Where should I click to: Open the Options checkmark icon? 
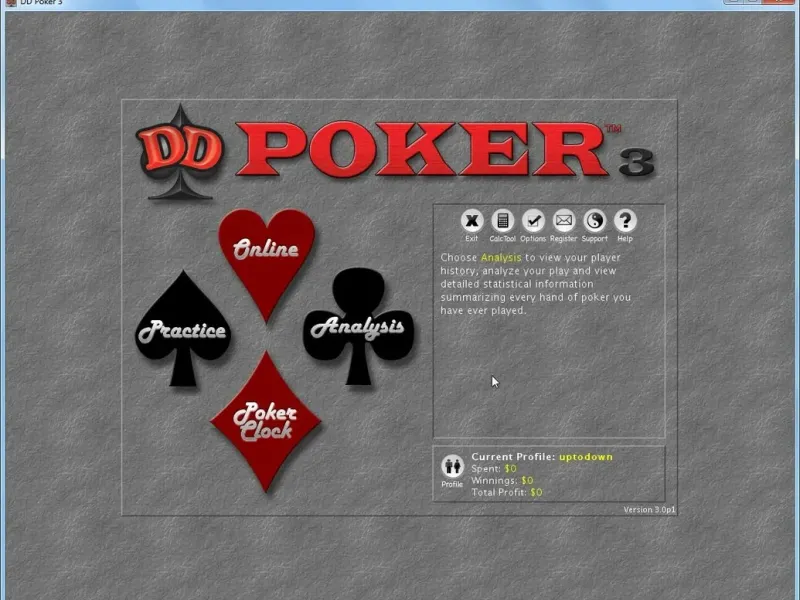[x=533, y=222]
